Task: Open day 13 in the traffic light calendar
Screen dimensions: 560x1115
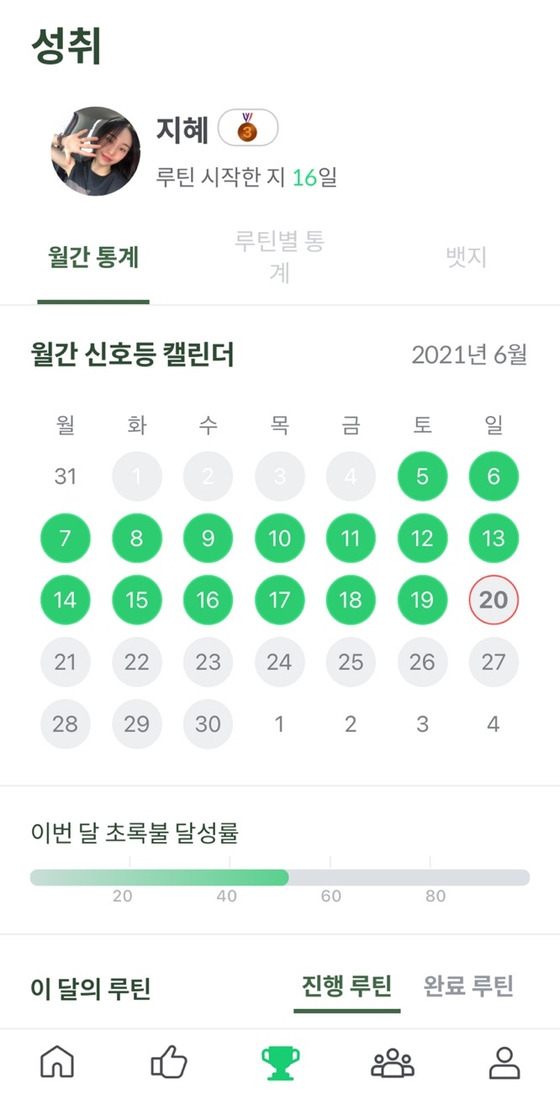Action: pos(493,538)
